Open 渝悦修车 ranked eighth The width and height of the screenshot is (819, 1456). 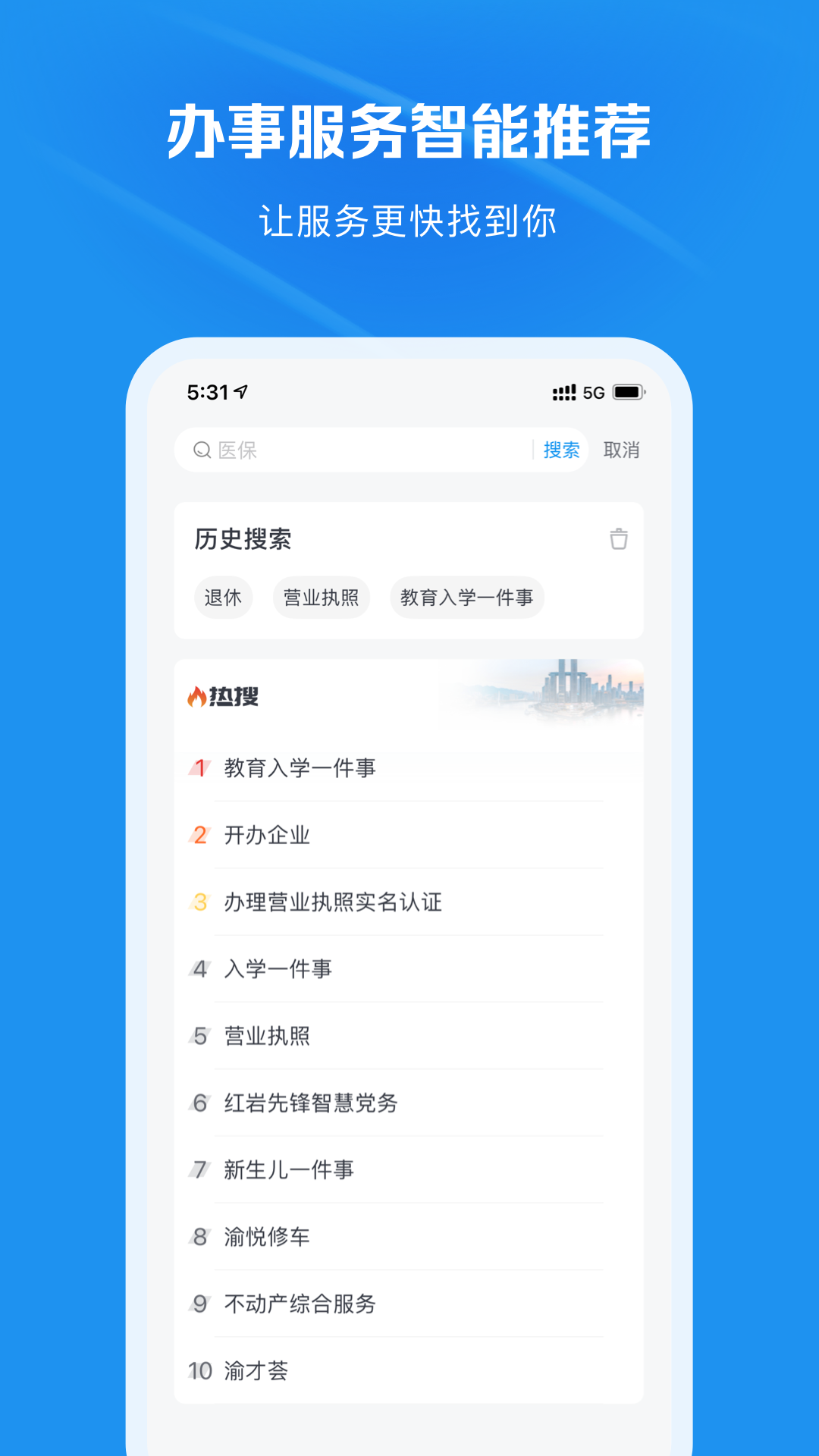[265, 1236]
